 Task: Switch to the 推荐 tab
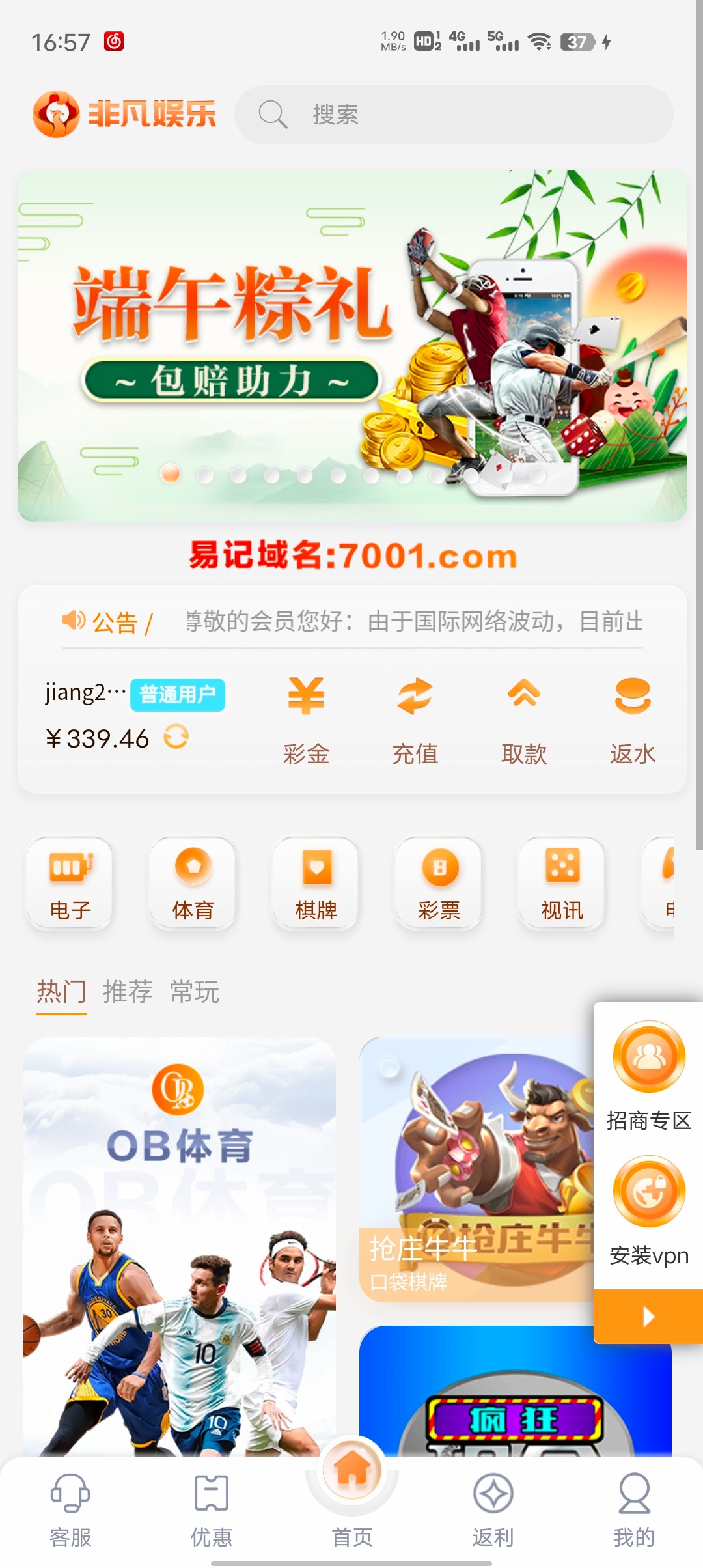[x=128, y=992]
